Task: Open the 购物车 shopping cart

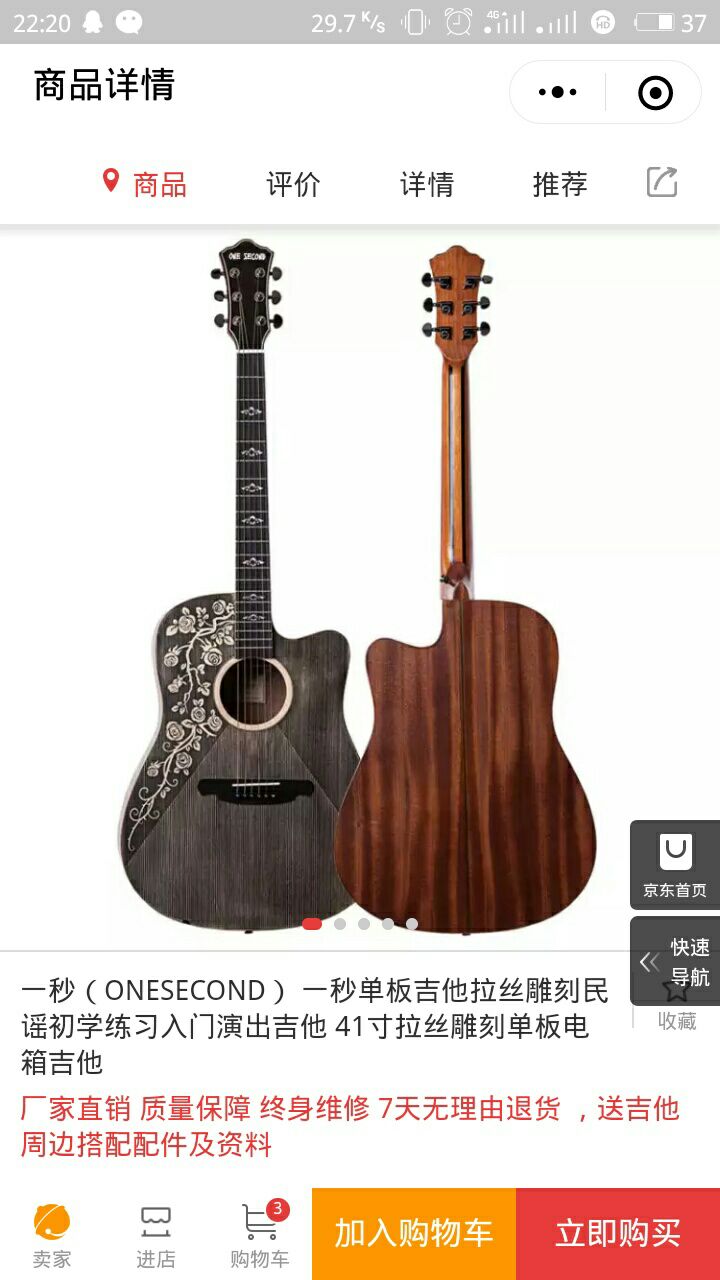Action: point(260,1234)
